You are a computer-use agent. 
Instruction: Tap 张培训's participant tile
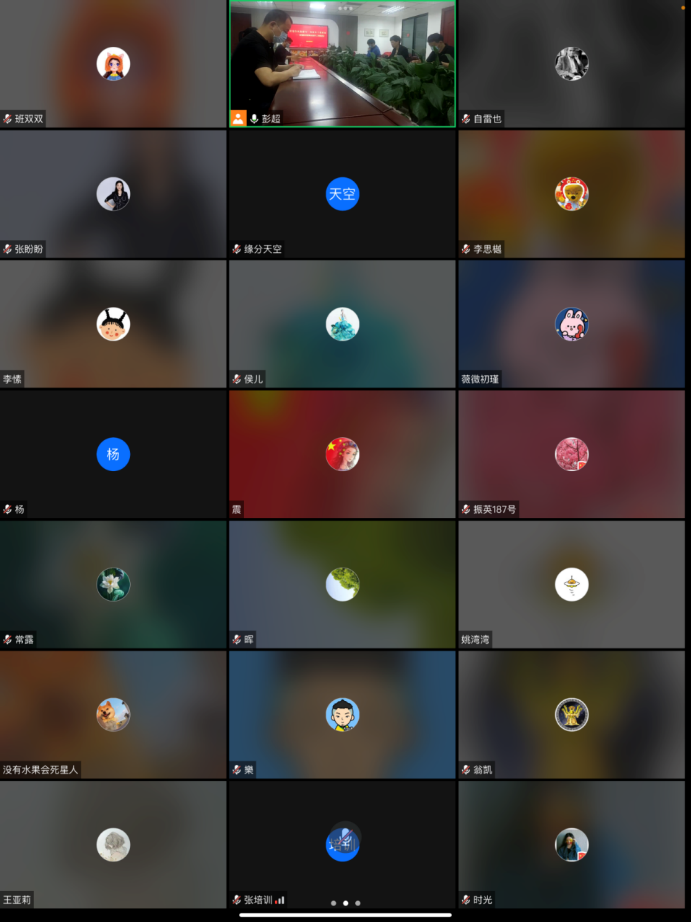342,844
